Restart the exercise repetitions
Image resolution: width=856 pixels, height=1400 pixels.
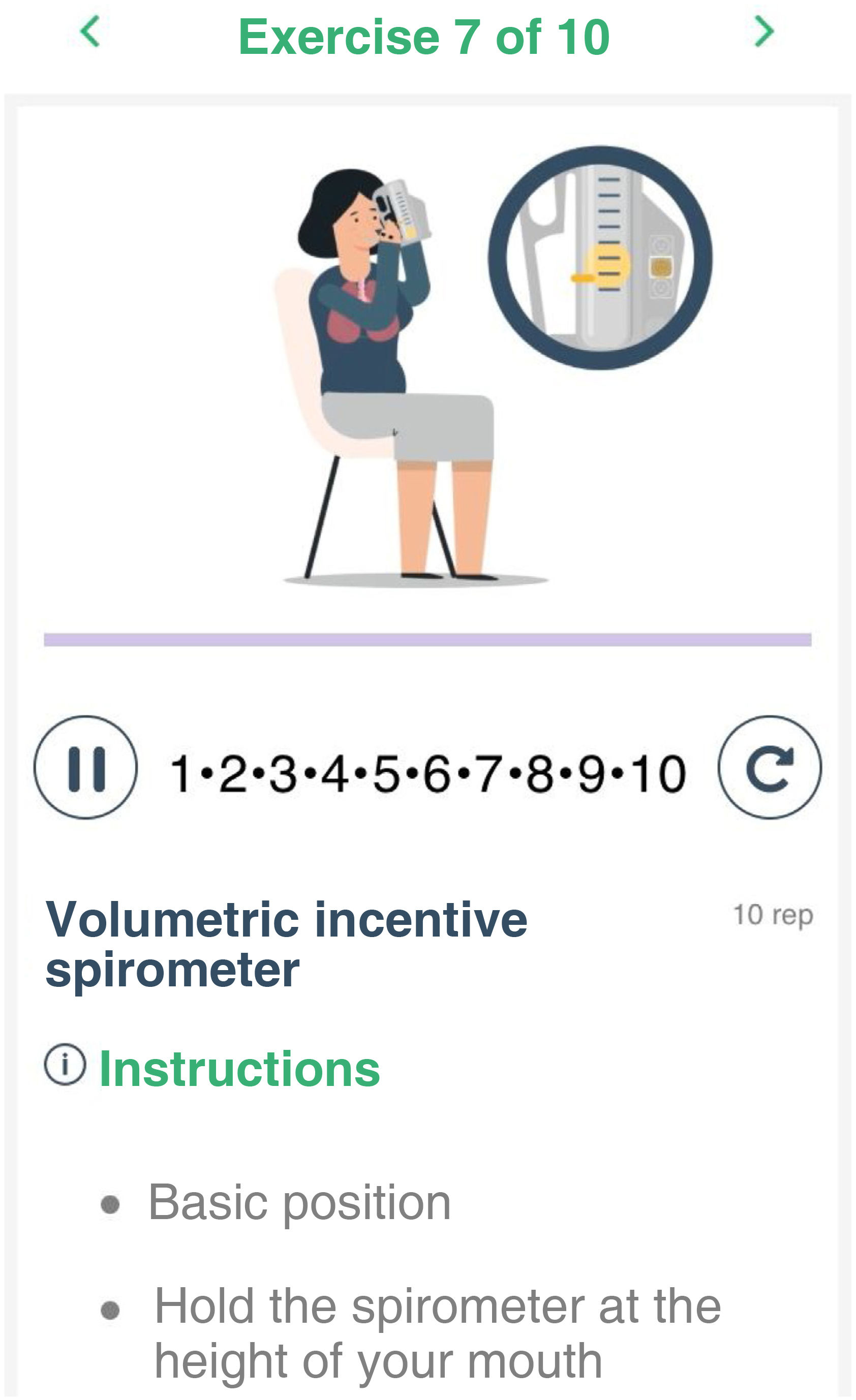[x=770, y=768]
